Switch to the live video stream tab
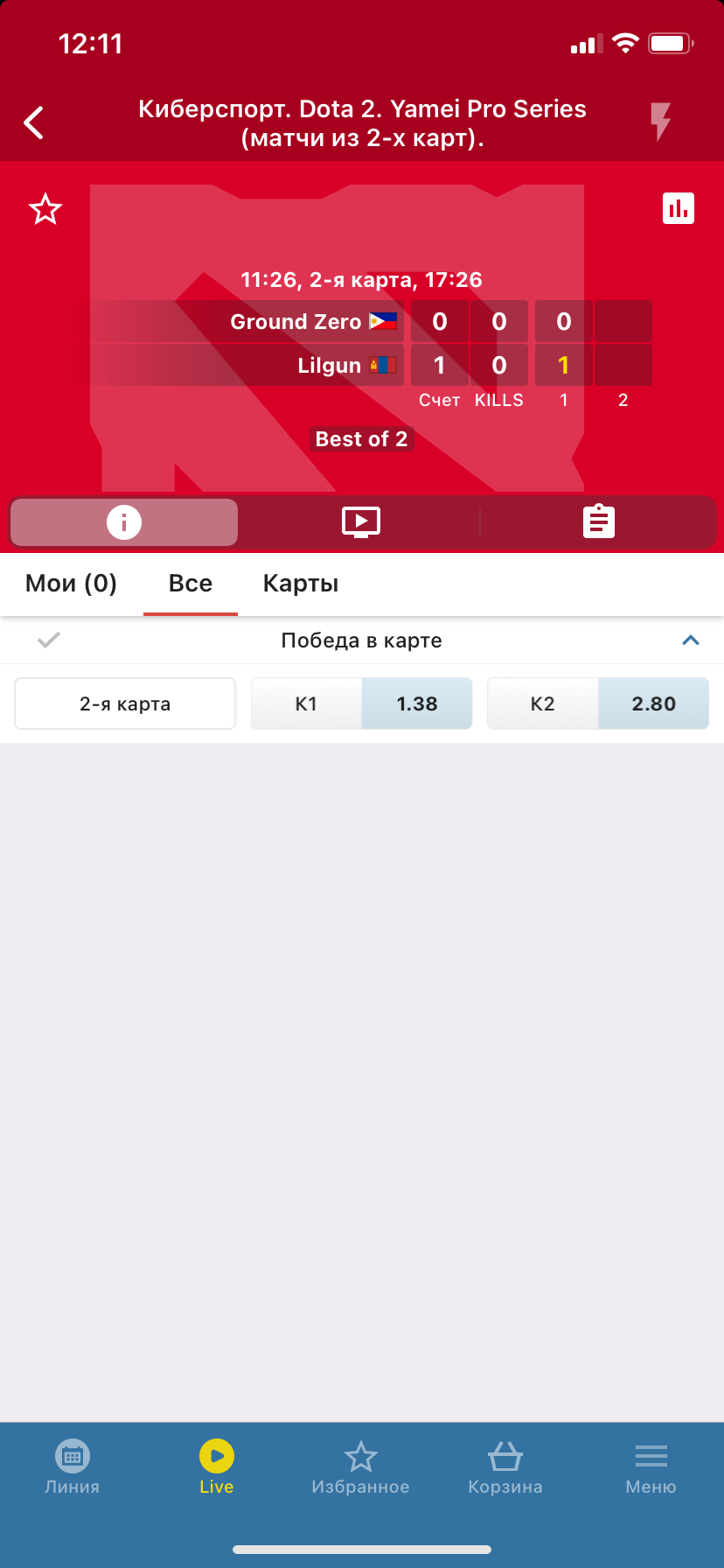 click(x=360, y=522)
